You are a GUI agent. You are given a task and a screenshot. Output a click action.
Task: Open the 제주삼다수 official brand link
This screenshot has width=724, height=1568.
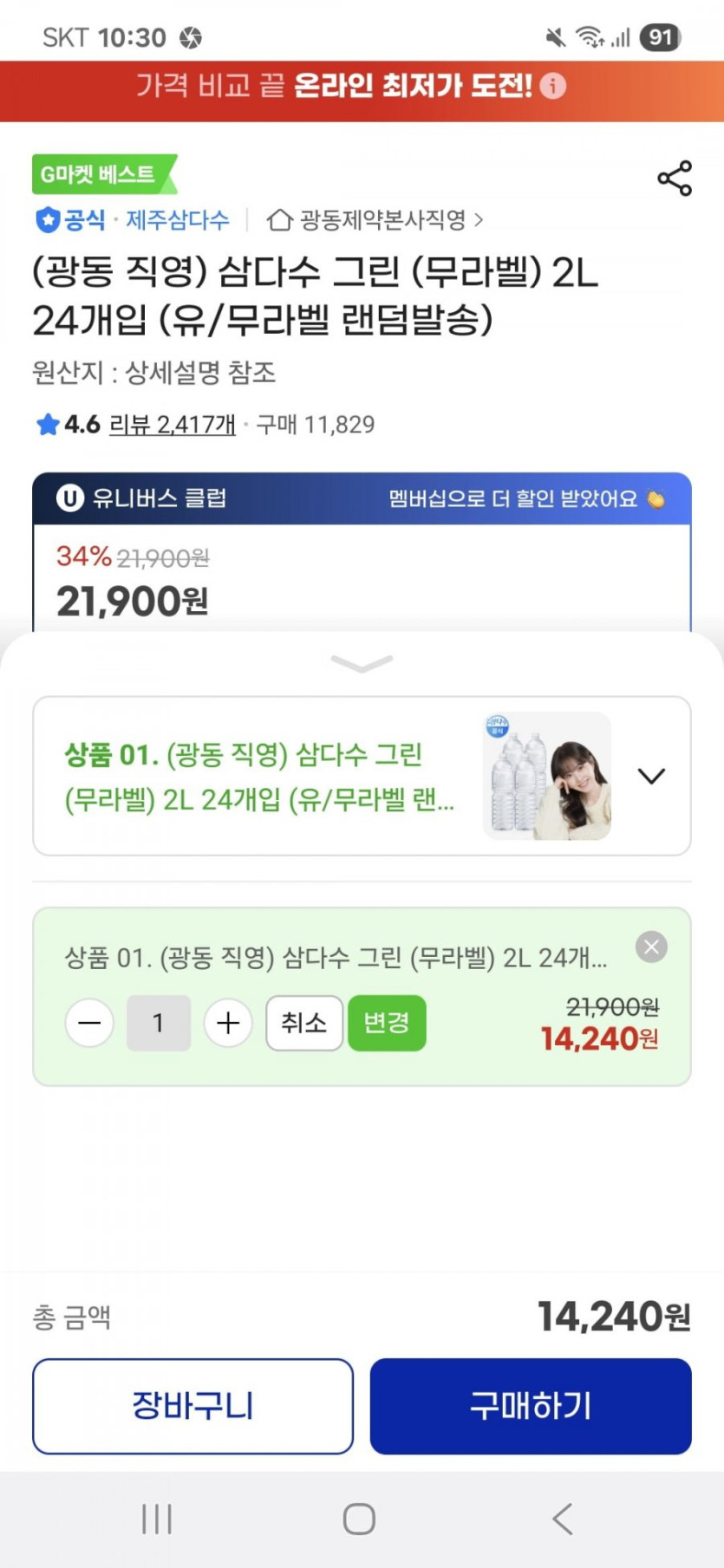pos(177,220)
